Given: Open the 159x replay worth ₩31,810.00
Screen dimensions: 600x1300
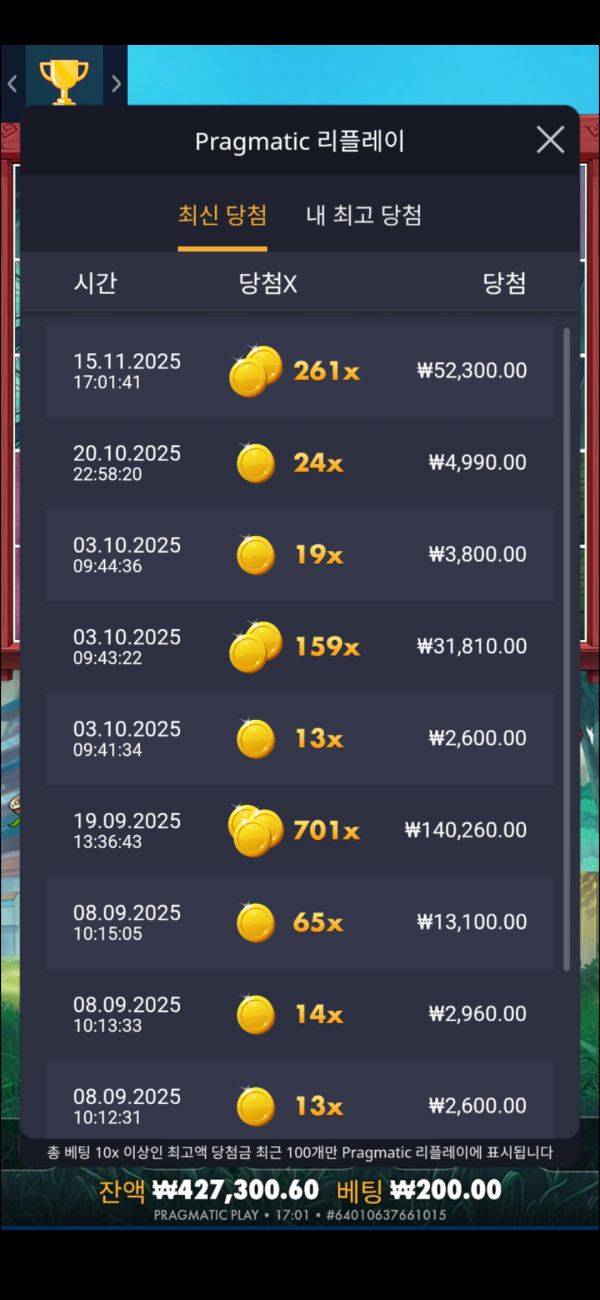Looking at the screenshot, I should pos(300,647).
